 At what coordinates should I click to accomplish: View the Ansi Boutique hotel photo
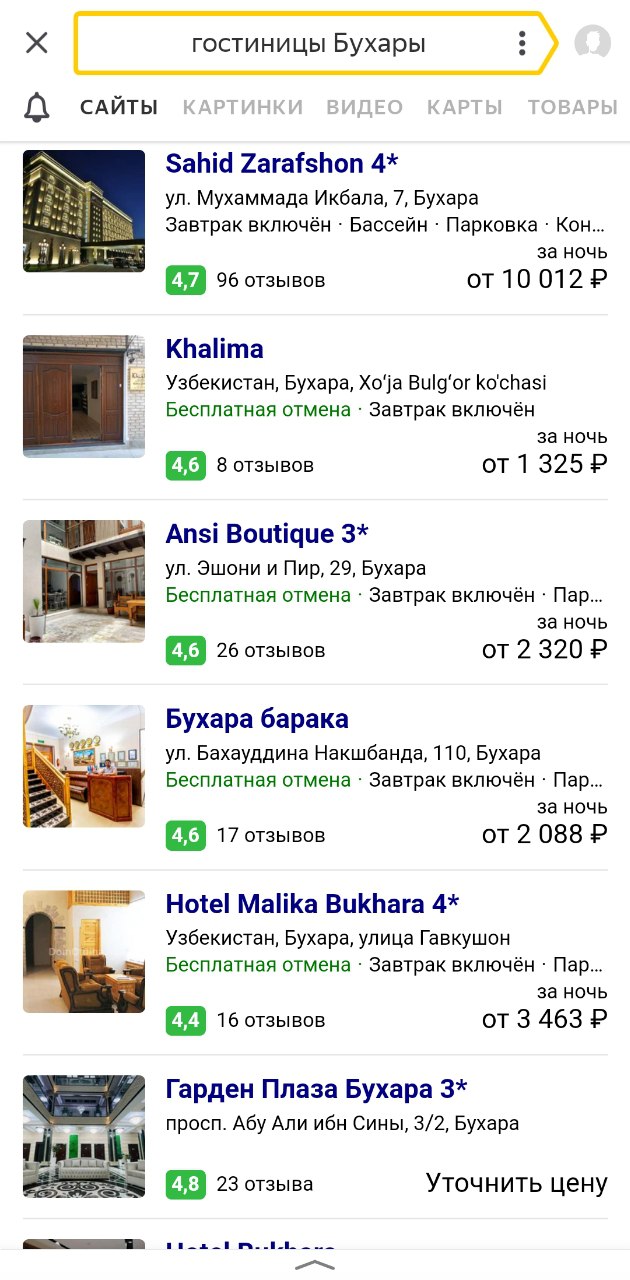(x=84, y=581)
